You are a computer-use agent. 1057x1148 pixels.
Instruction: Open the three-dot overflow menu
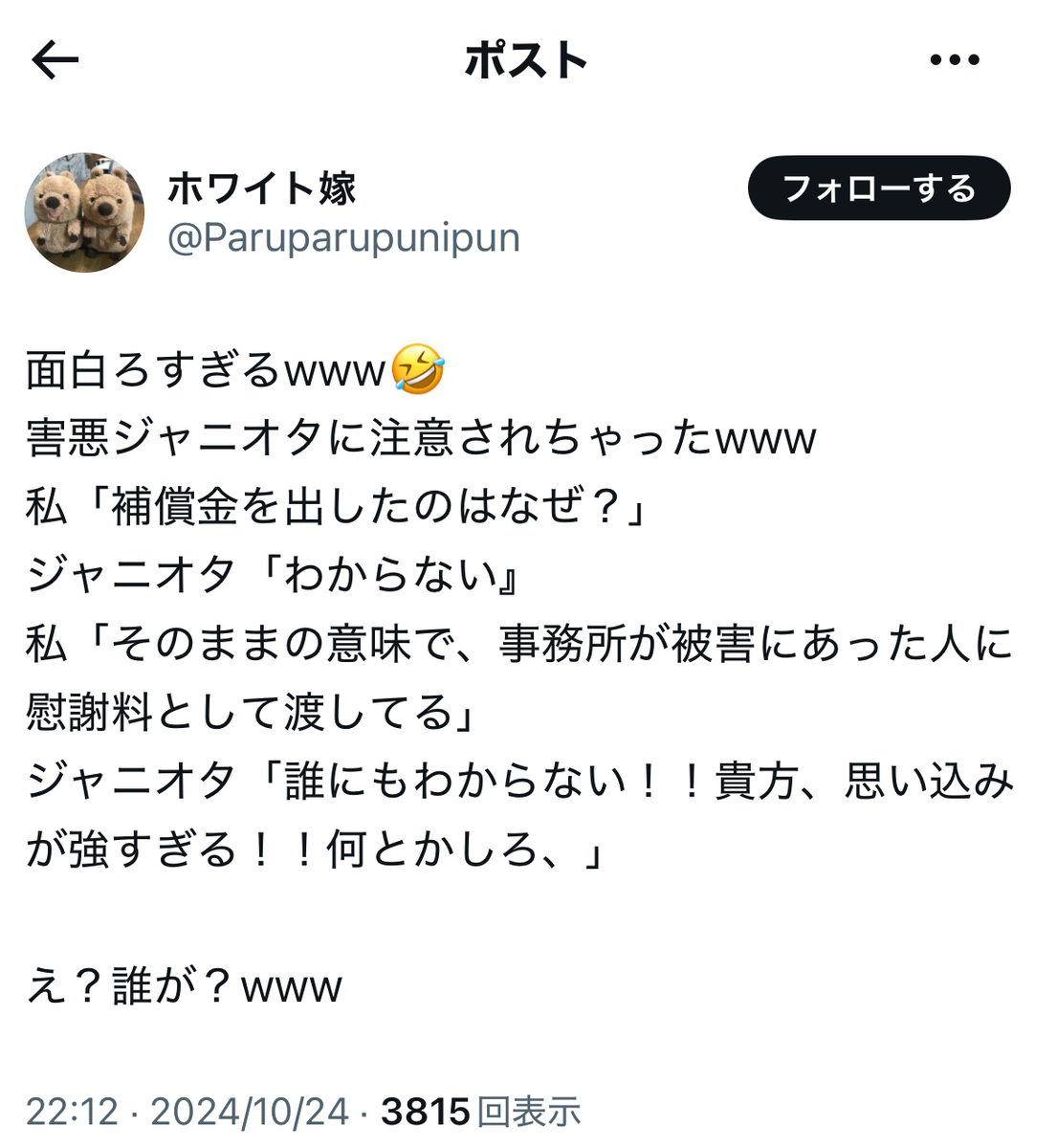[954, 60]
